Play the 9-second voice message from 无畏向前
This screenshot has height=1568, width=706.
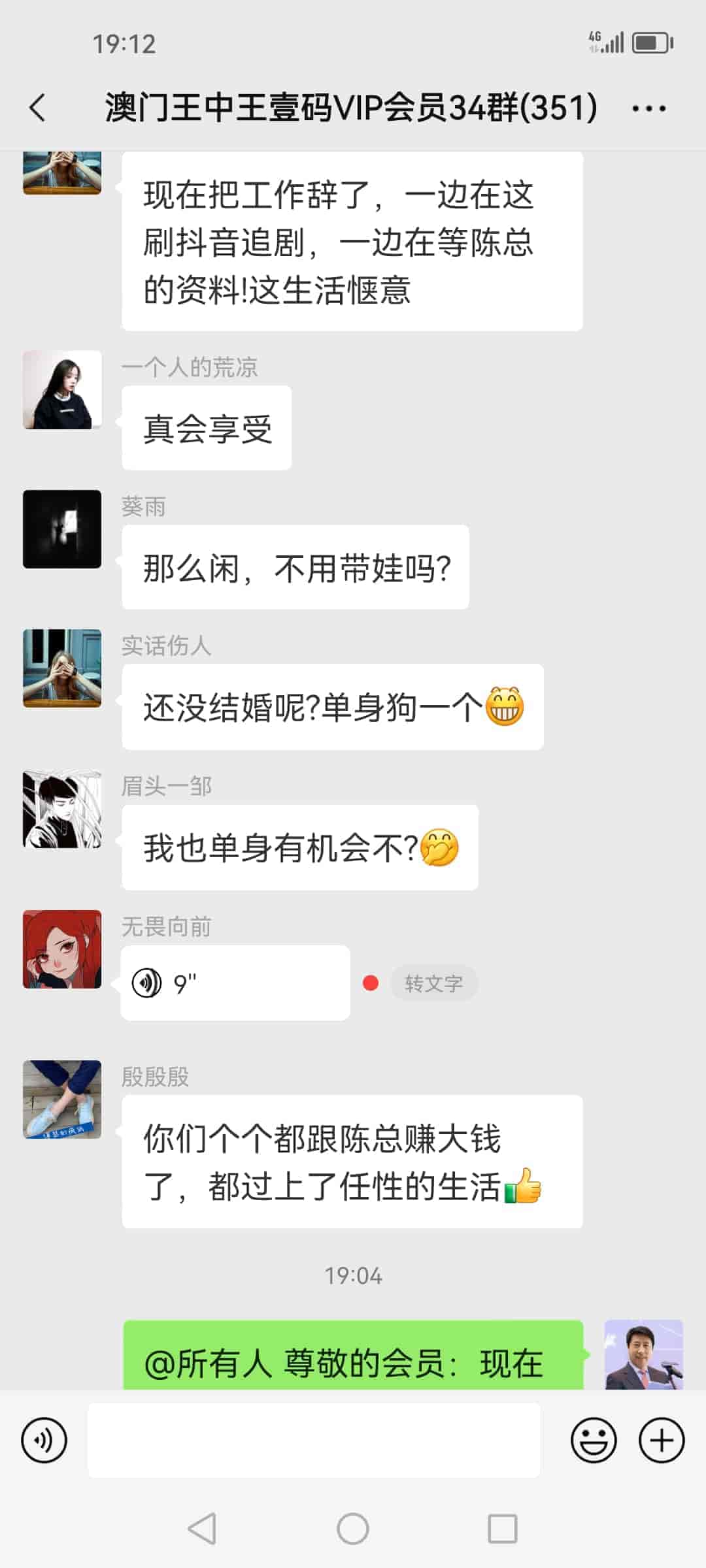click(235, 983)
